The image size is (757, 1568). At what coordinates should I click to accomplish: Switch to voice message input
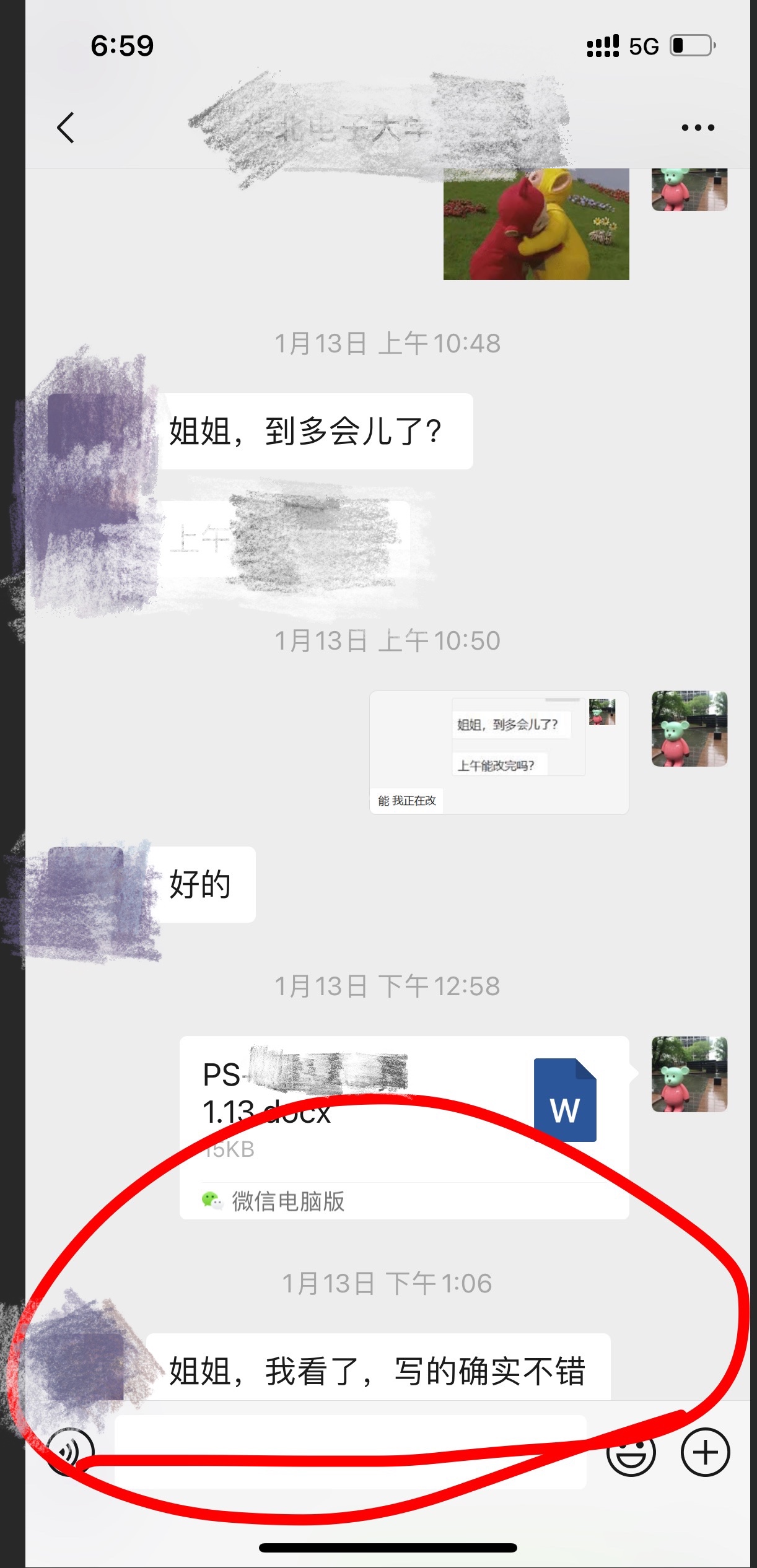71,1452
